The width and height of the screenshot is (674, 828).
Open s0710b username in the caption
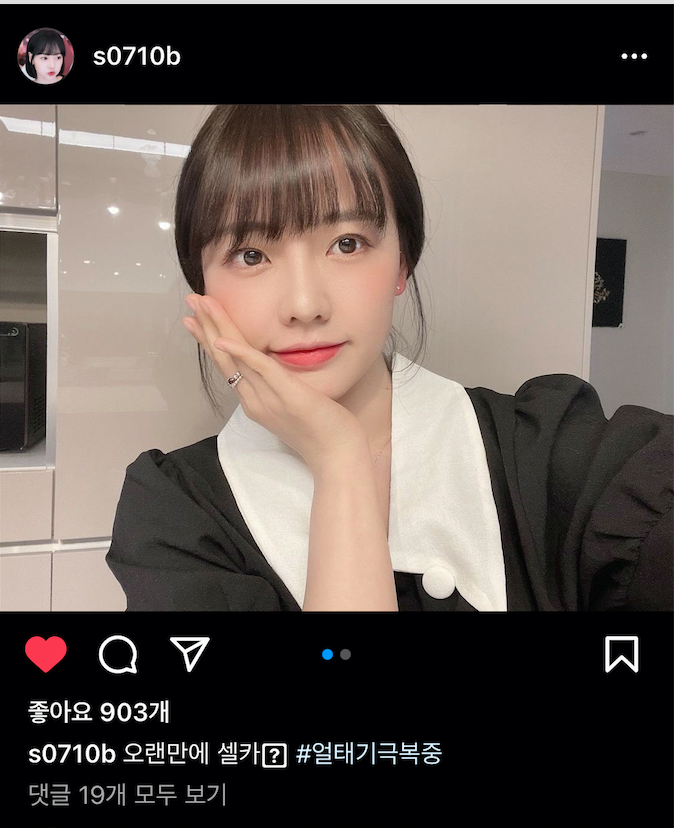pos(72,754)
